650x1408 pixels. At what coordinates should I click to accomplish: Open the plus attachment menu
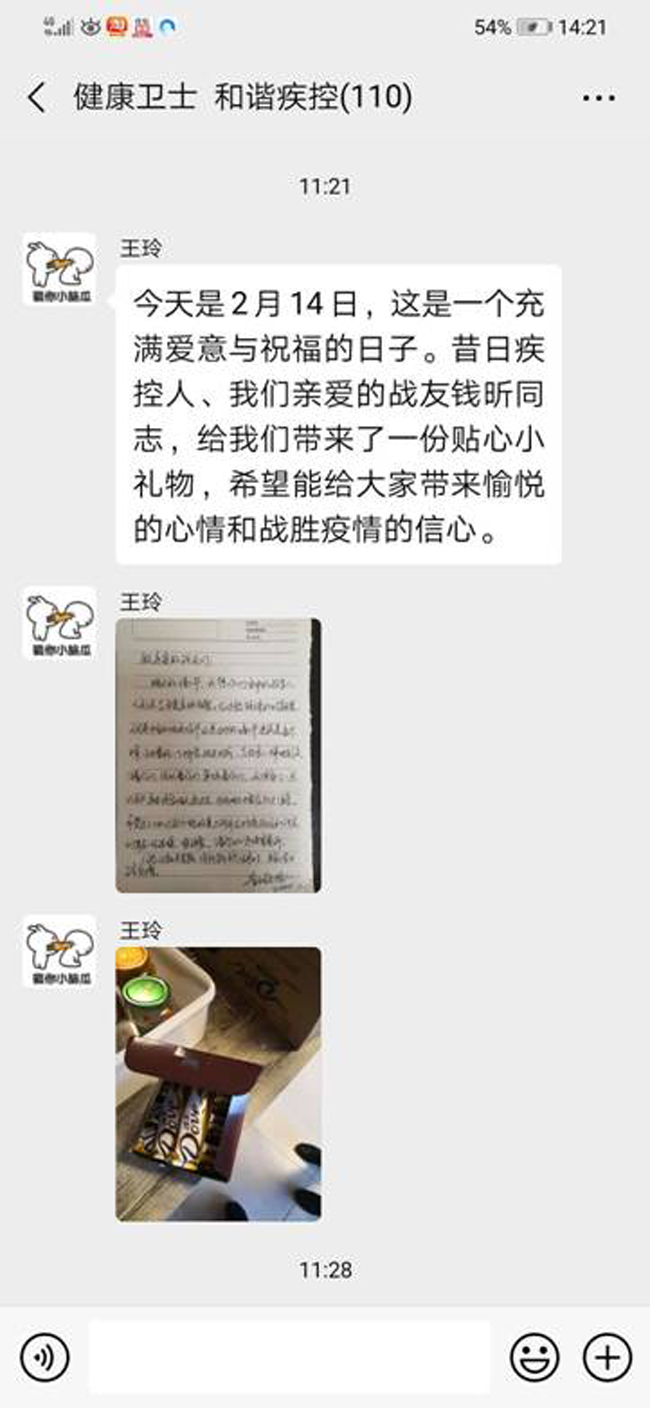click(607, 1358)
